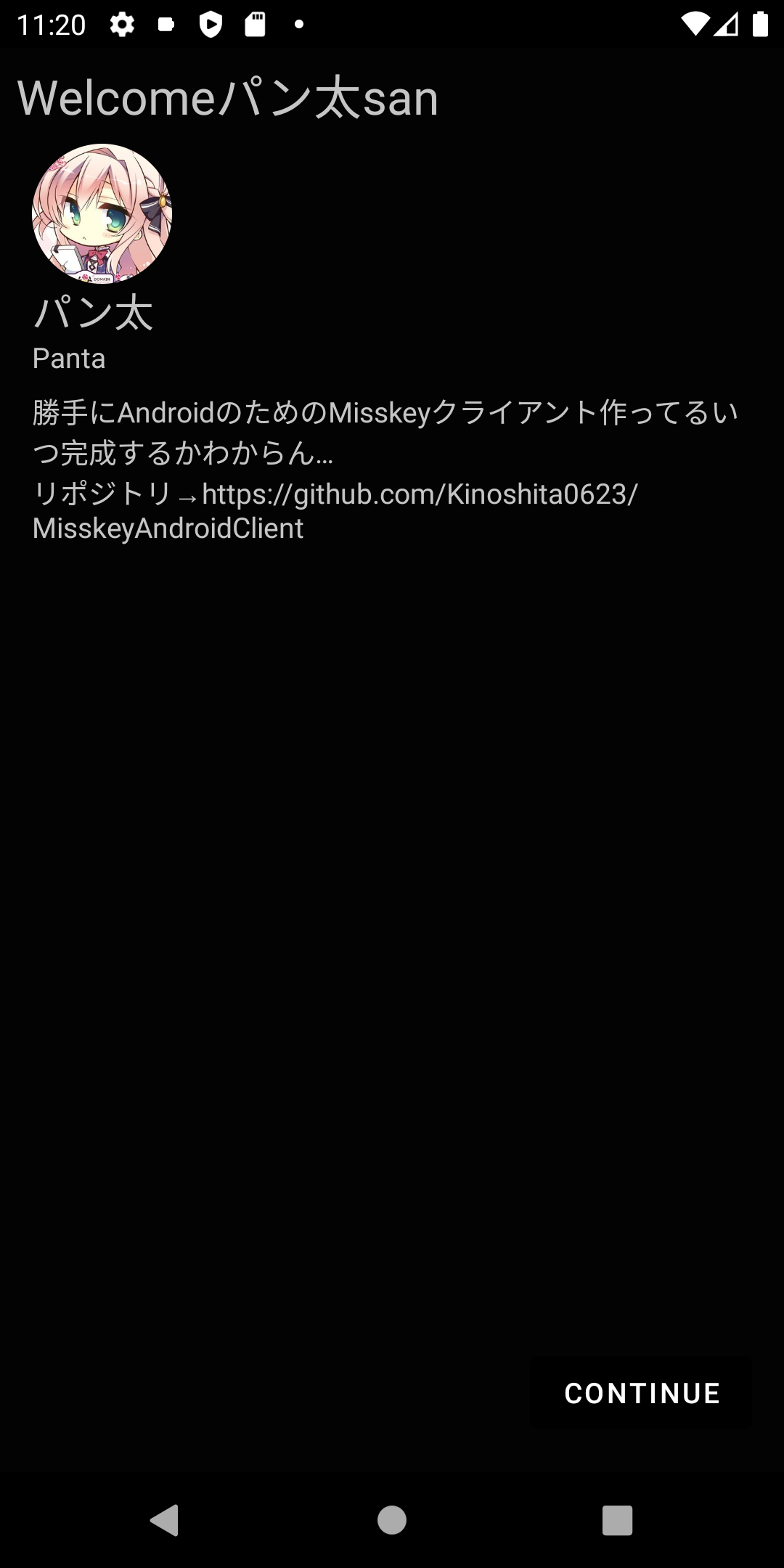Open the recent apps view
The height and width of the screenshot is (1568, 784).
tap(617, 1519)
